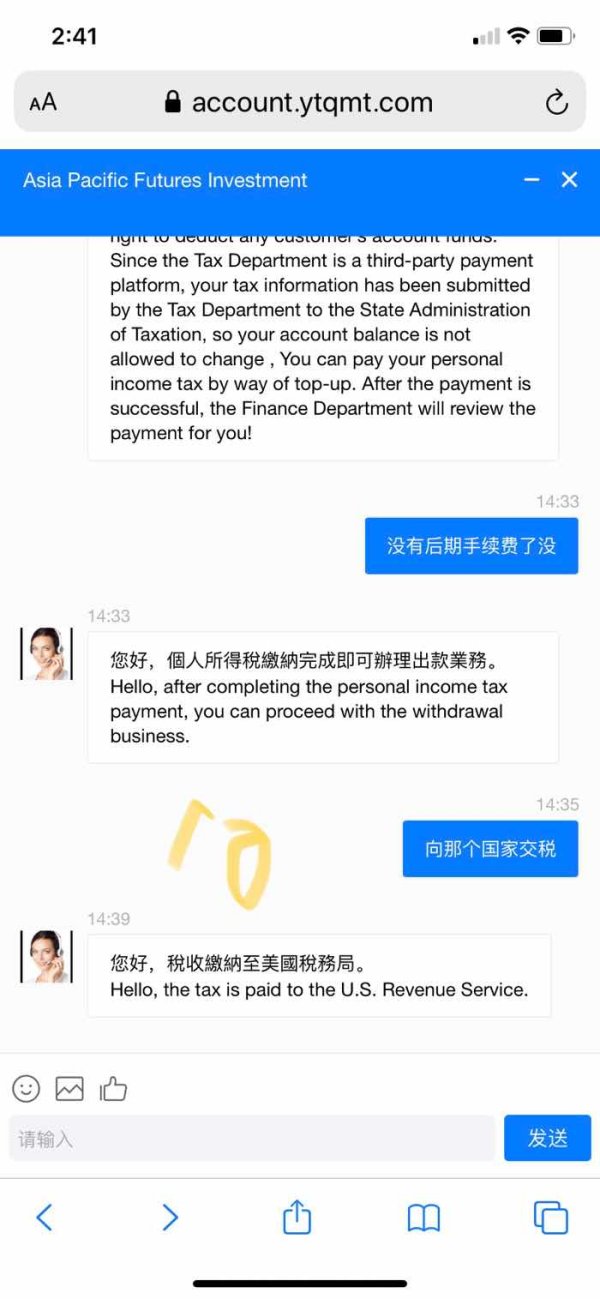This screenshot has width=600, height=1299.
Task: Go back to the previous page
Action: tap(44, 1217)
